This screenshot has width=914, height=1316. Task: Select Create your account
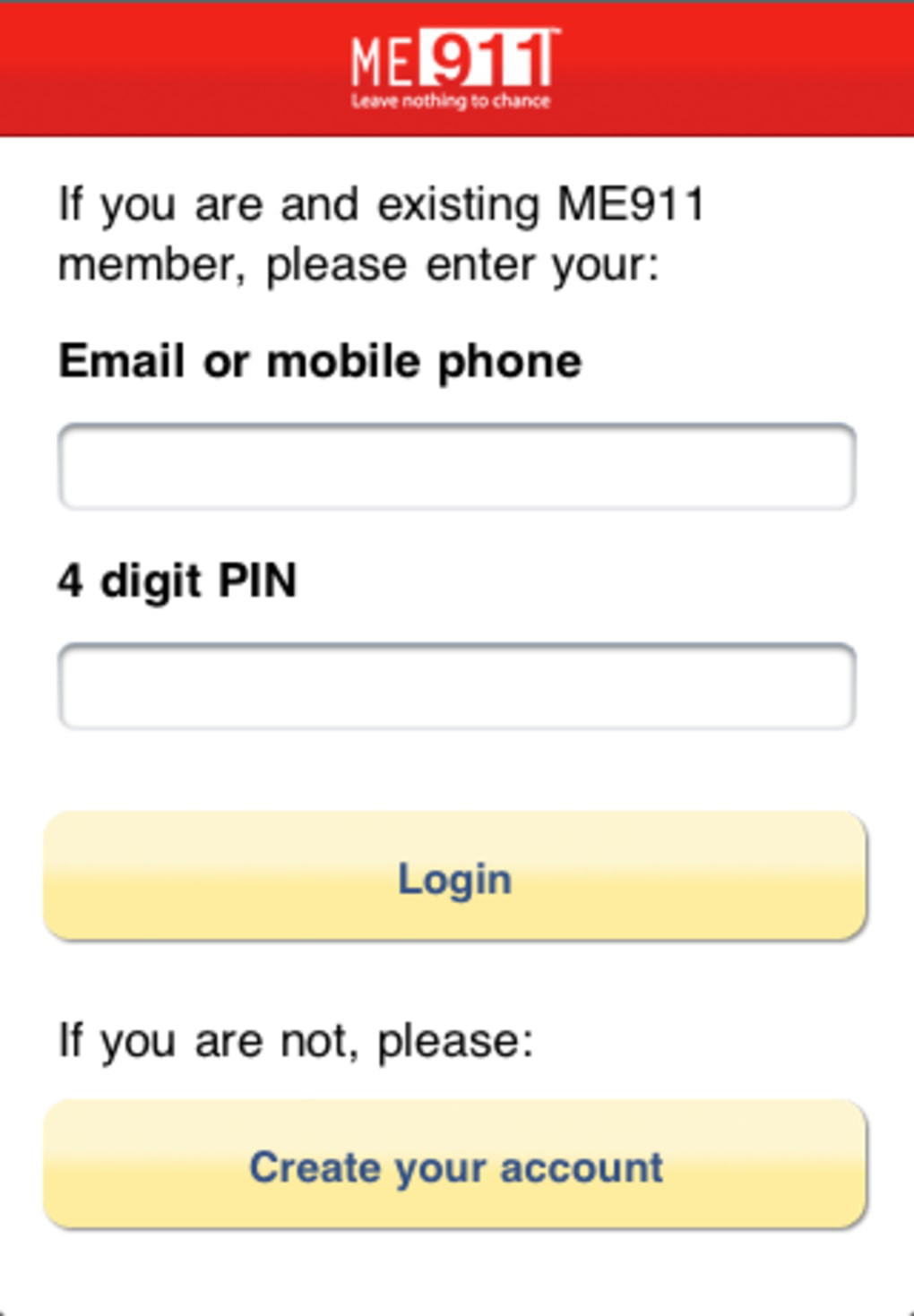tap(455, 1165)
